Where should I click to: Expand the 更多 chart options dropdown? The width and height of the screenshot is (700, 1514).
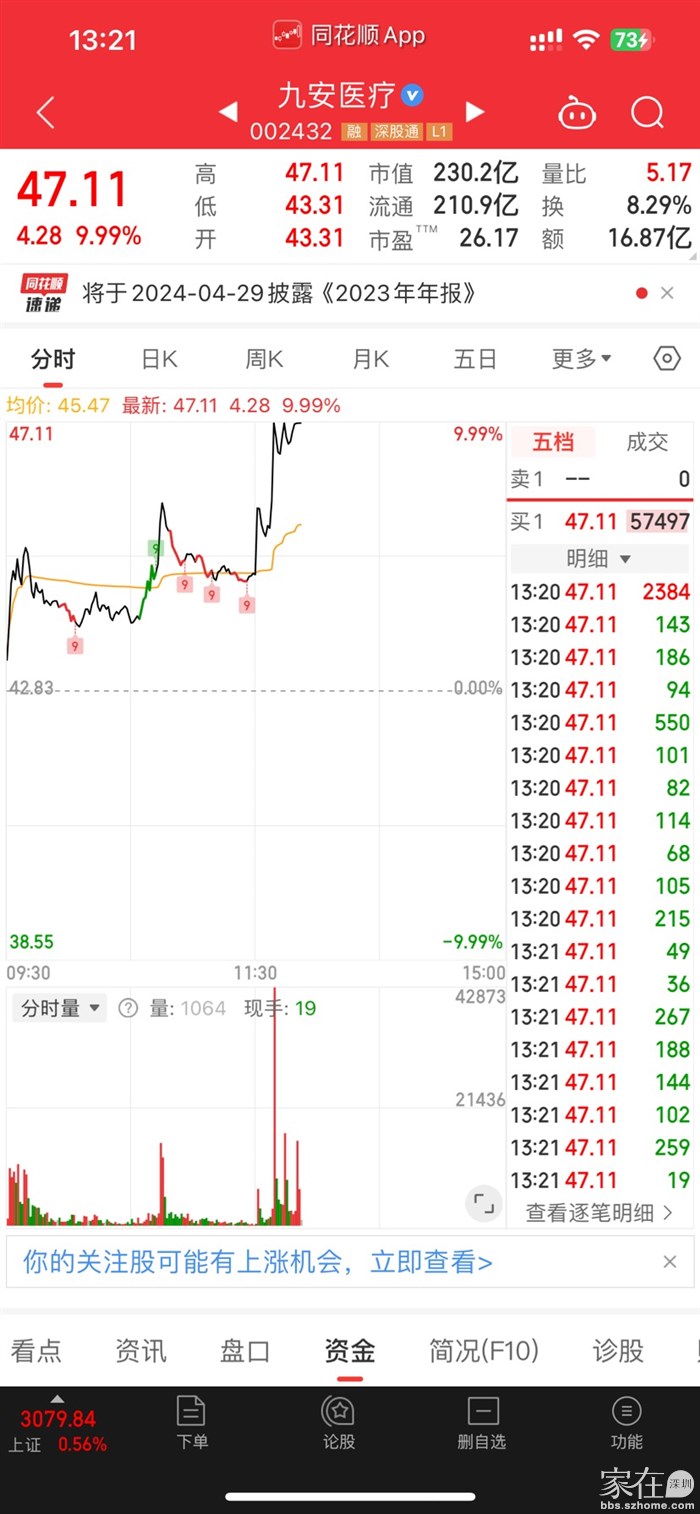pos(581,359)
